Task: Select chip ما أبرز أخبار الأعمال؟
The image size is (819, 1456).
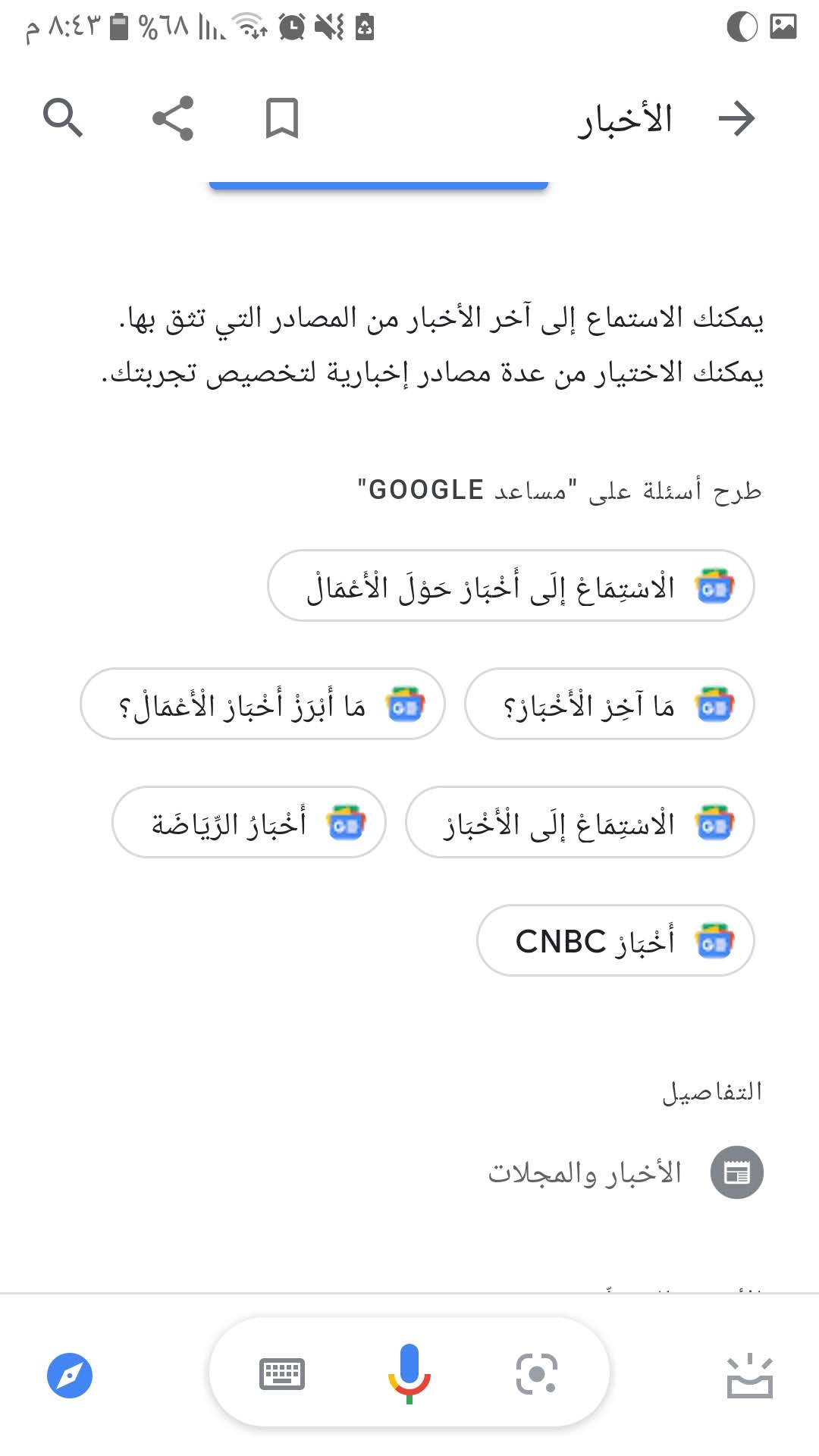Action: [x=262, y=704]
